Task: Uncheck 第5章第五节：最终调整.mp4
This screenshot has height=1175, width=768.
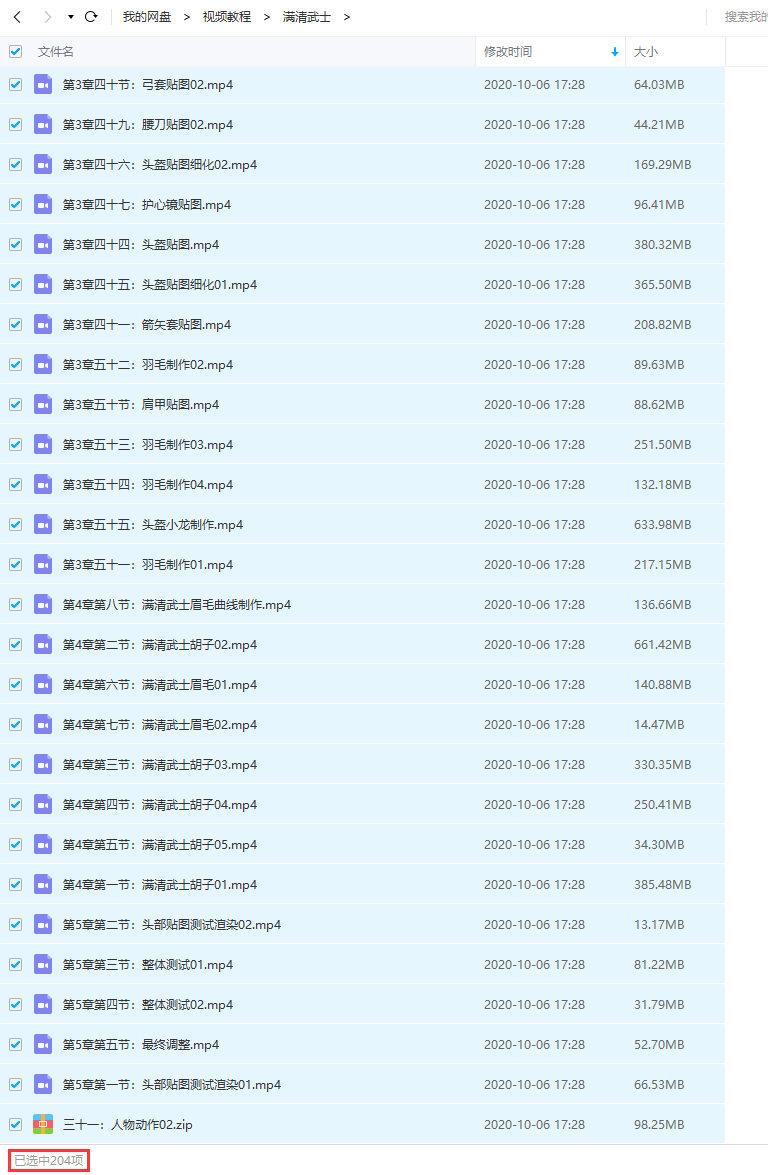Action: 15,1045
